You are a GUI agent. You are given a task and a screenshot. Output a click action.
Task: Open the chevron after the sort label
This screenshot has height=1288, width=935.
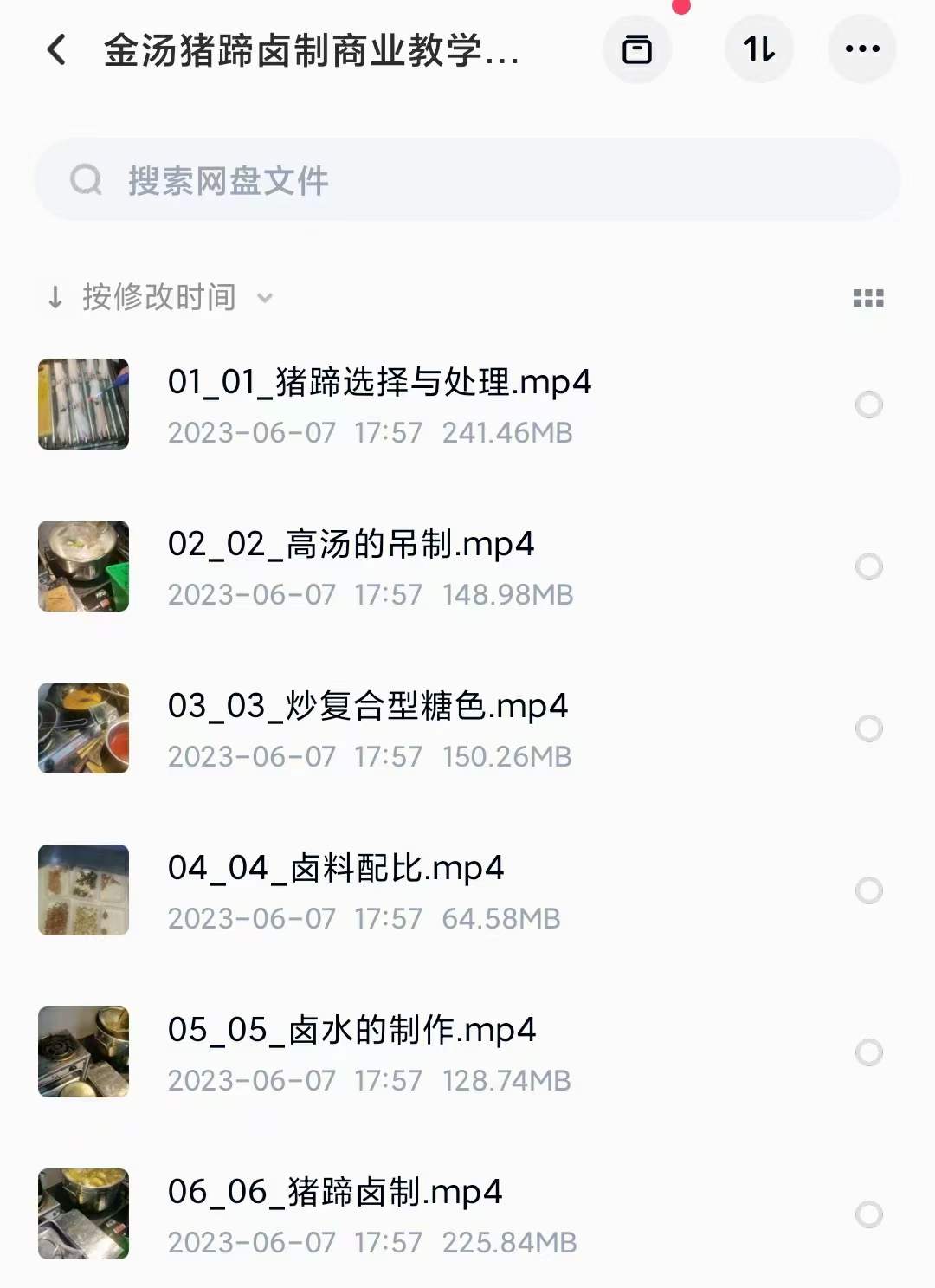(x=265, y=298)
